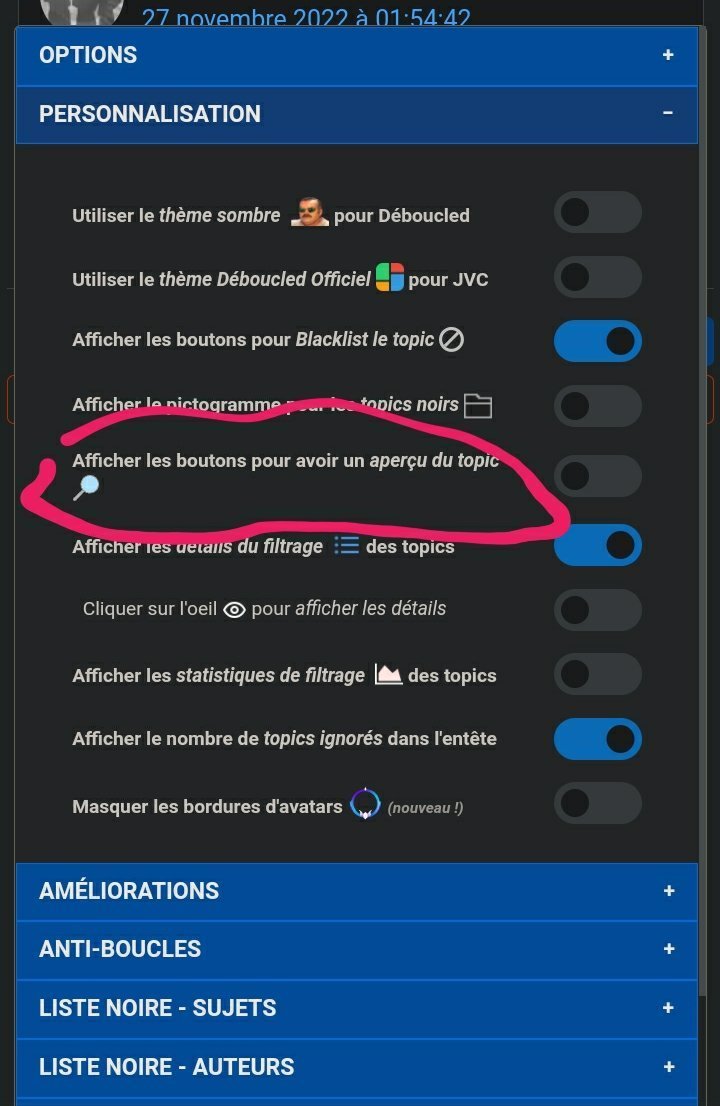The width and height of the screenshot is (720, 1106).
Task: Enable thème Déboucled Officiel pour JVC
Action: coord(597,278)
